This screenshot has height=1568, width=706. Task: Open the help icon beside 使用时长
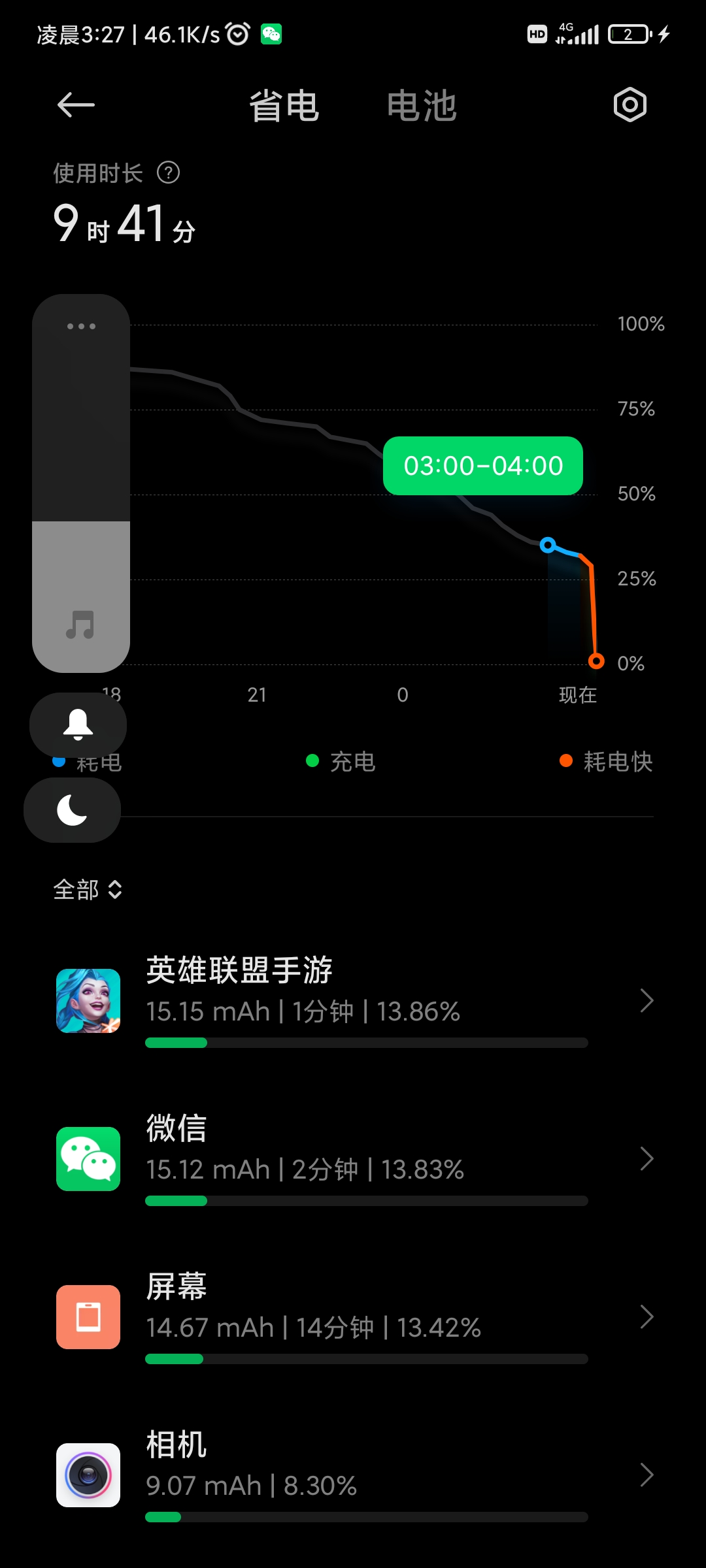[x=168, y=173]
